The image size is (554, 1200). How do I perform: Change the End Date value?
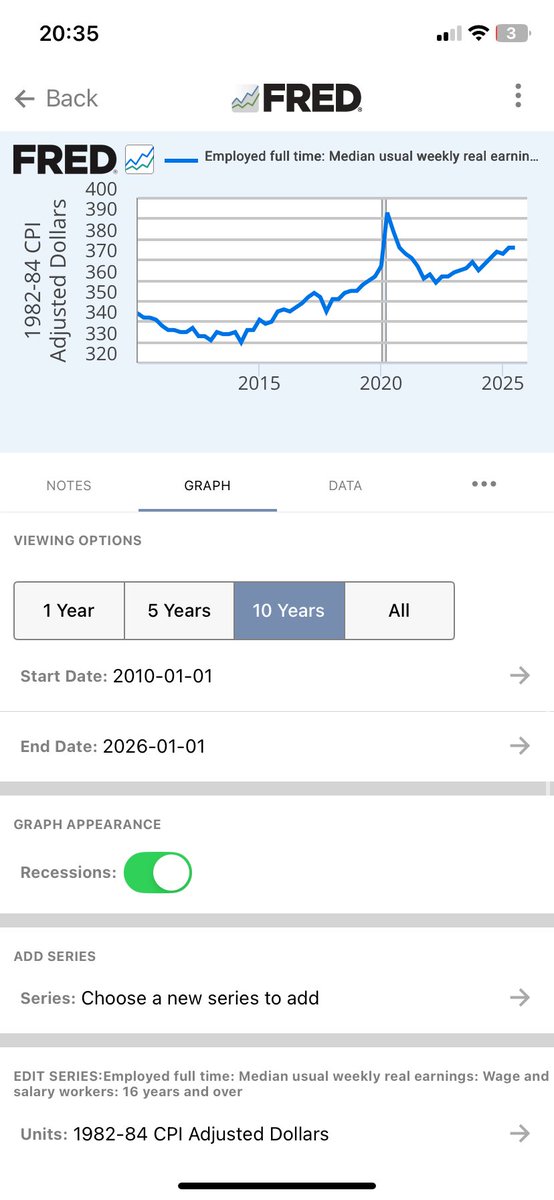click(277, 746)
